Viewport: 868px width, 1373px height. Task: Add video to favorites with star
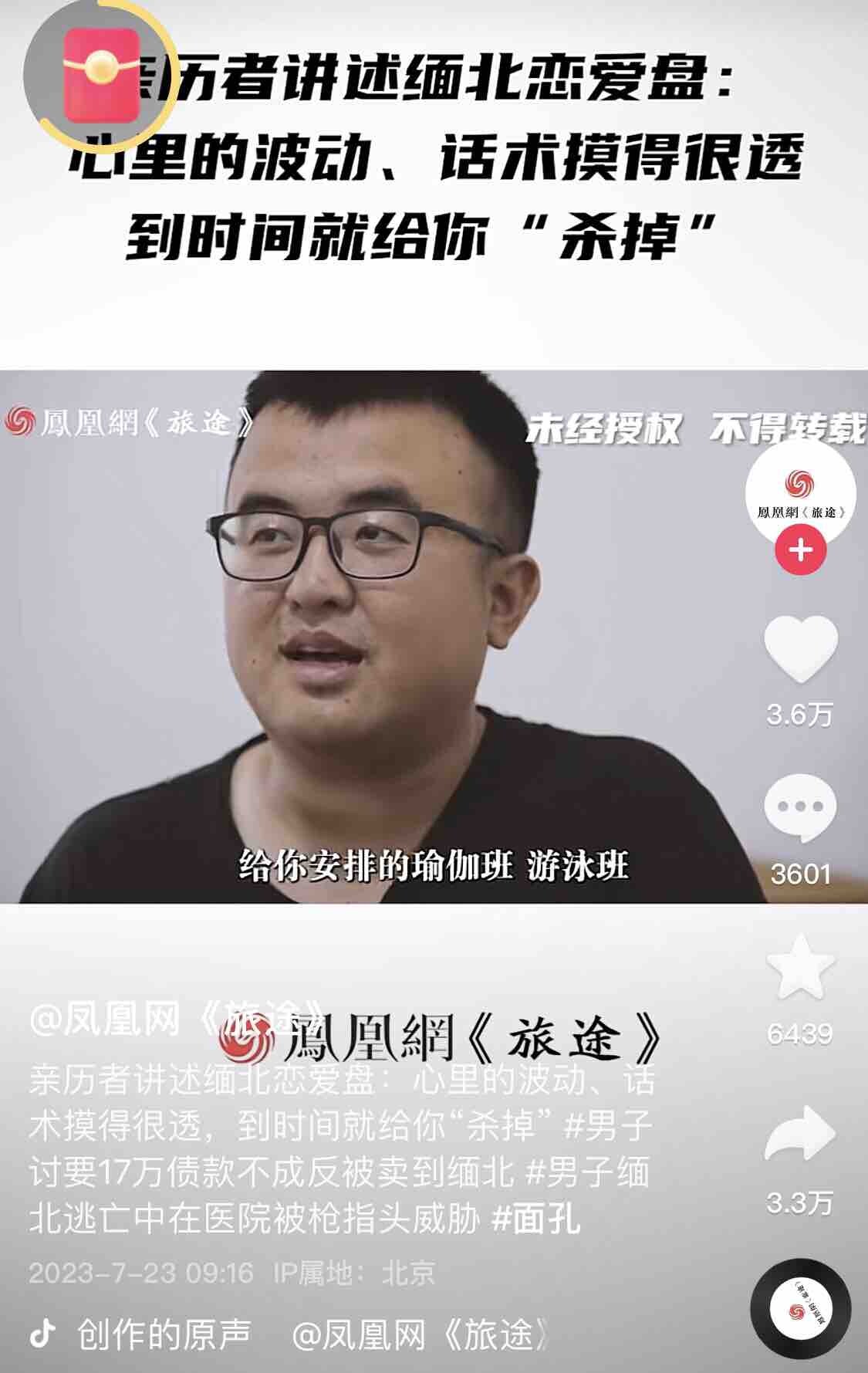(x=800, y=968)
